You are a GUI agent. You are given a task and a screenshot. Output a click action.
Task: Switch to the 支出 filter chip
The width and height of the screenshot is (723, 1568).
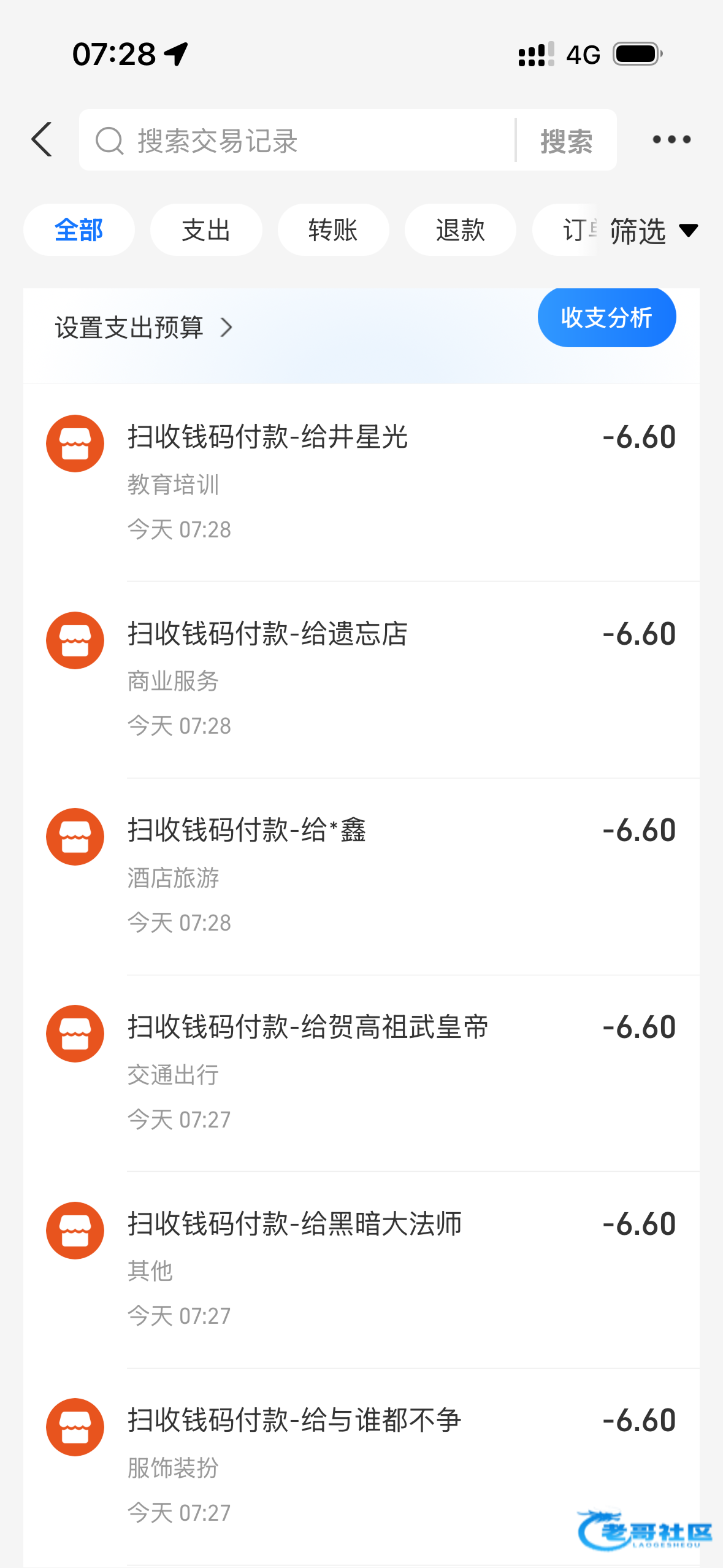pyautogui.click(x=206, y=230)
